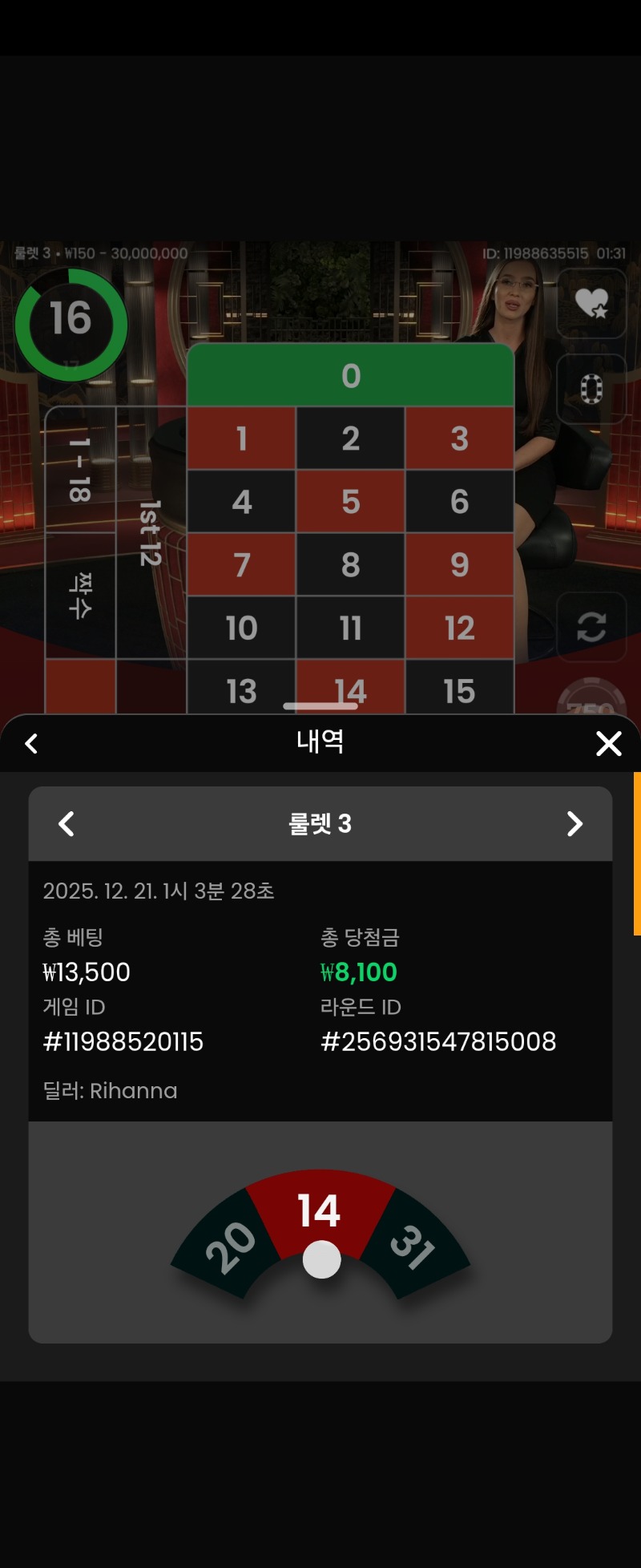
Task: Go back from the 내역 panel
Action: (31, 744)
